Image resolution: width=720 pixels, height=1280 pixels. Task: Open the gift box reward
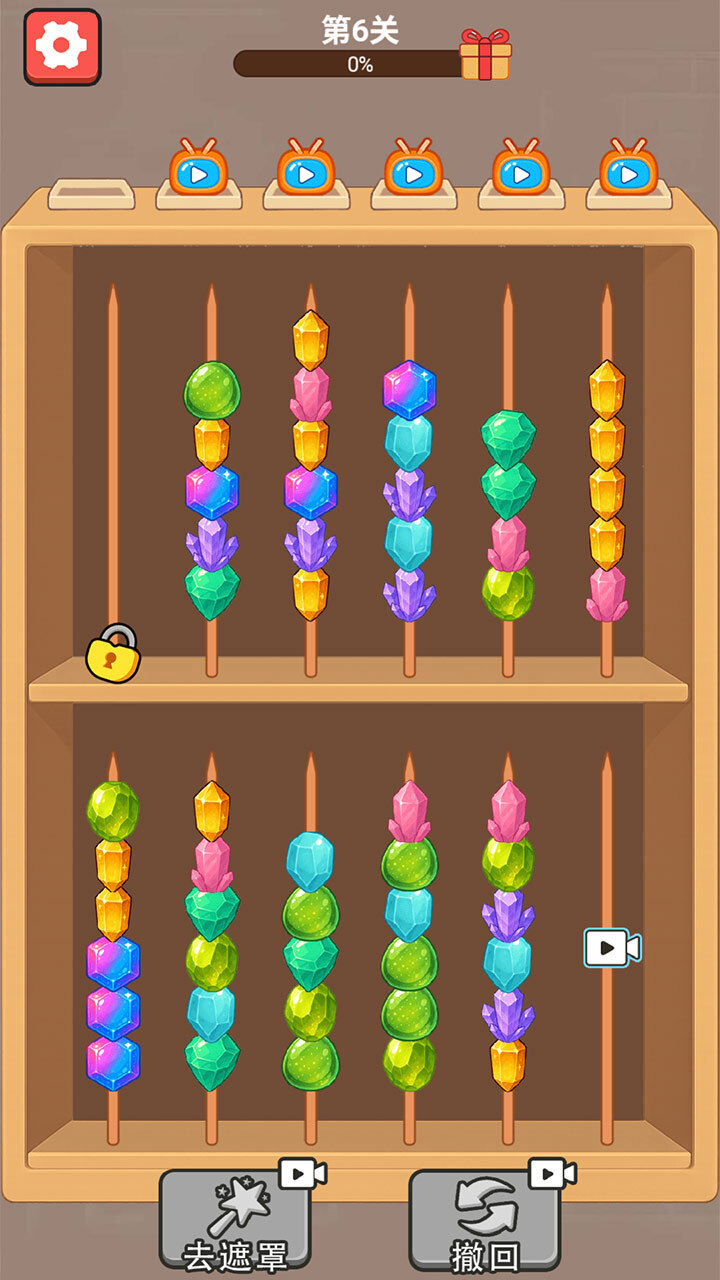click(x=485, y=55)
